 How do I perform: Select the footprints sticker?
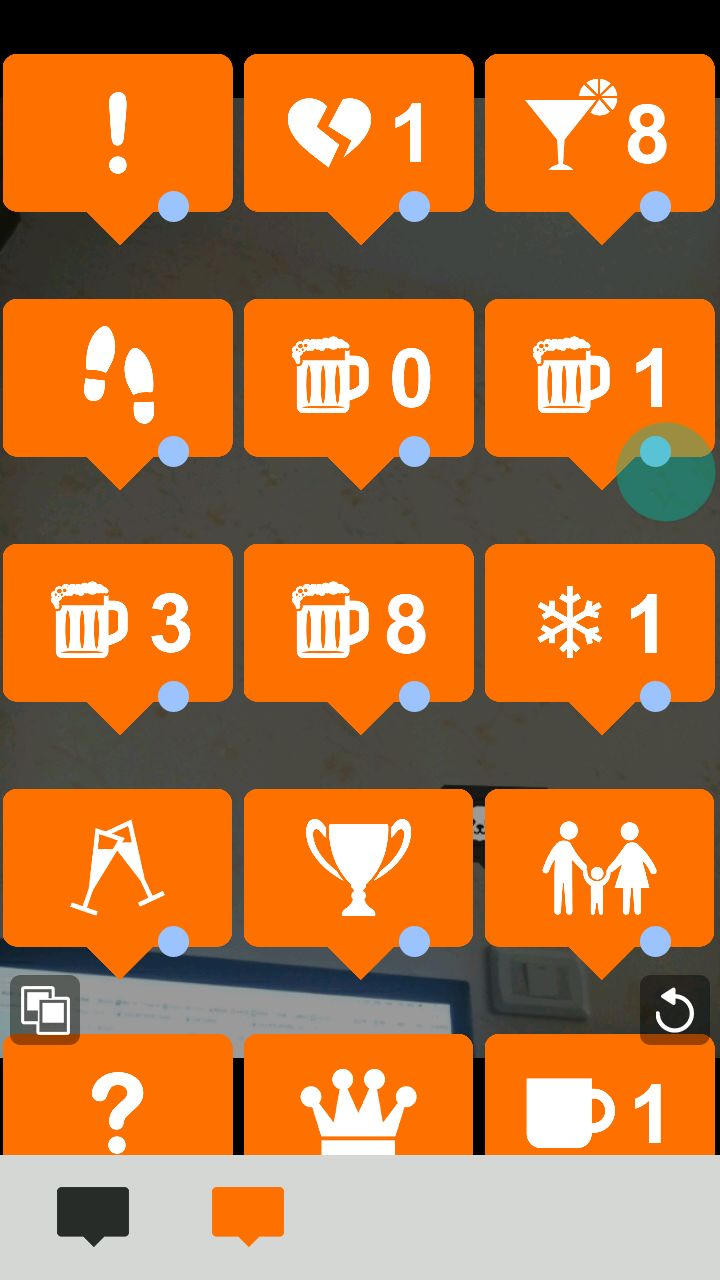coord(118,378)
